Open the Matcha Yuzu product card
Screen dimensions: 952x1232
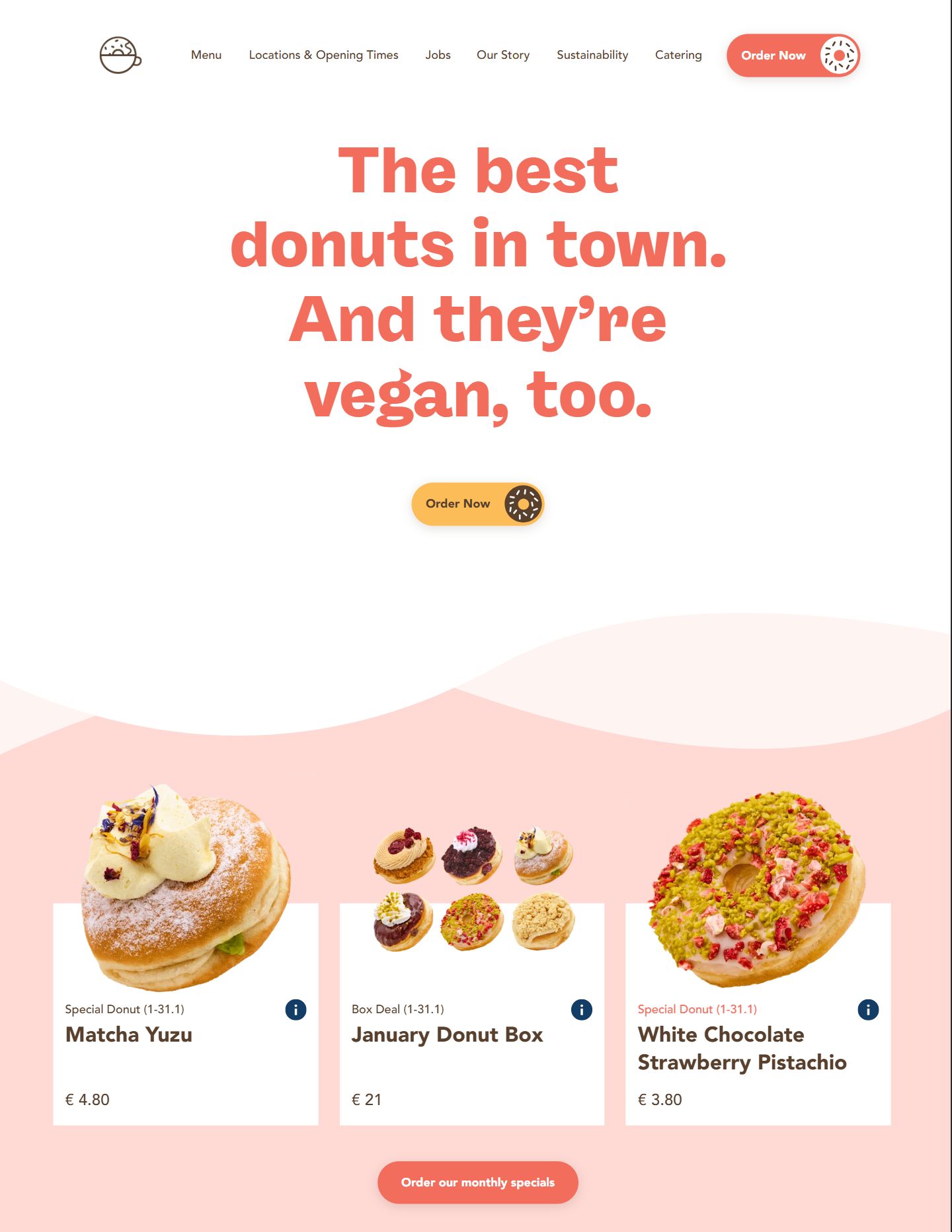[129, 1034]
